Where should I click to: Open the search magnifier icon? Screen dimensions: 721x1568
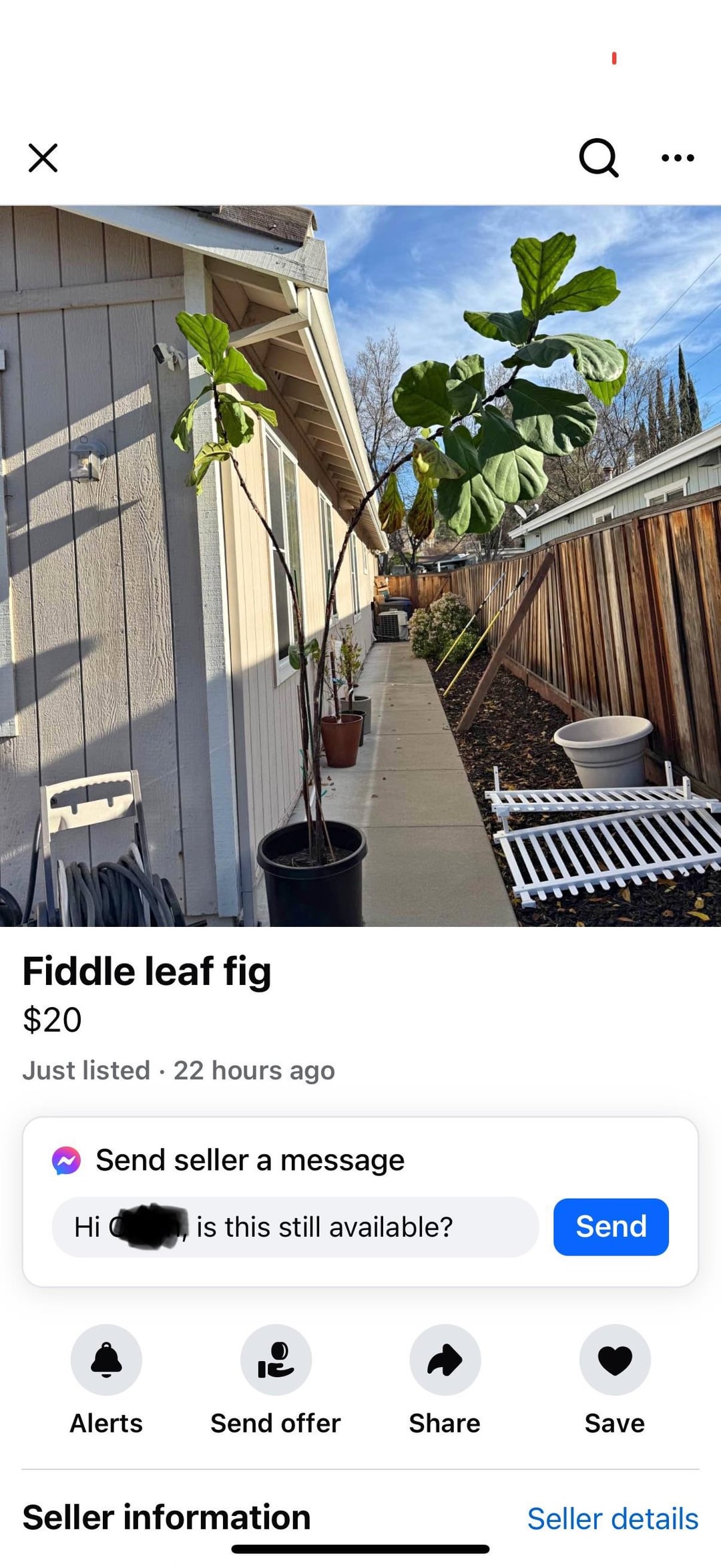[598, 158]
